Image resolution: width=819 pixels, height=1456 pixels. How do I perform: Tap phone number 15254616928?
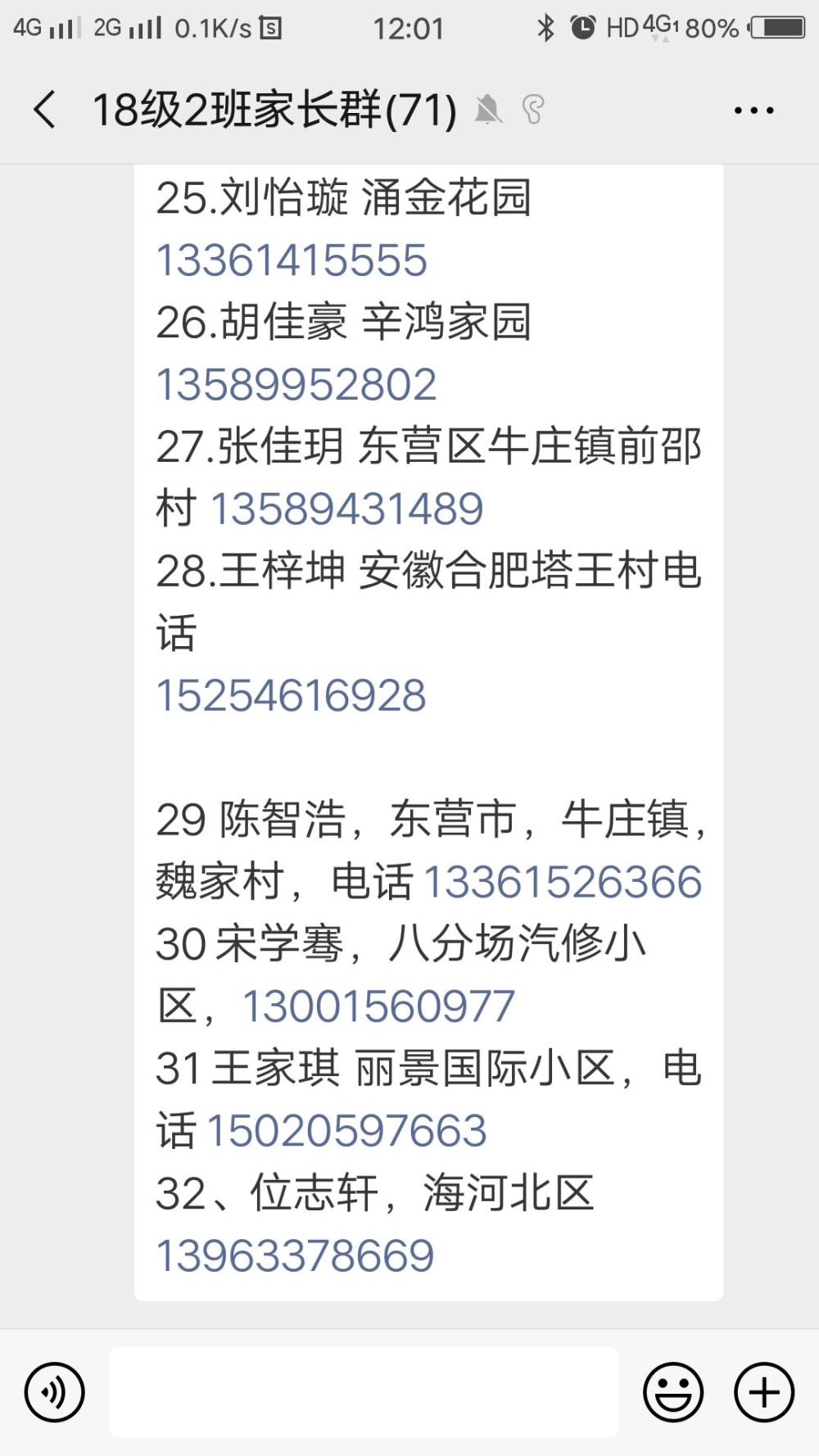[x=292, y=696]
